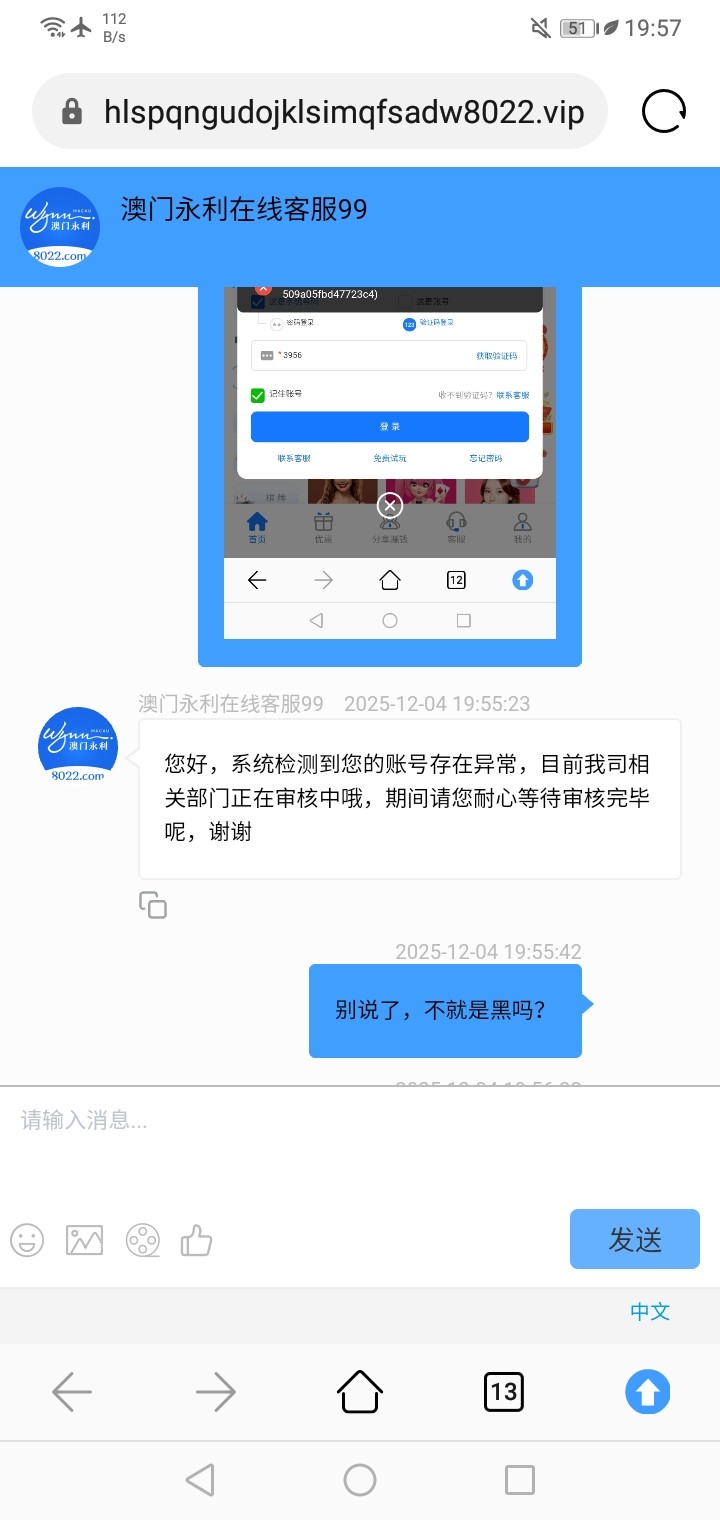Send the message with 发送 button

pos(634,1240)
